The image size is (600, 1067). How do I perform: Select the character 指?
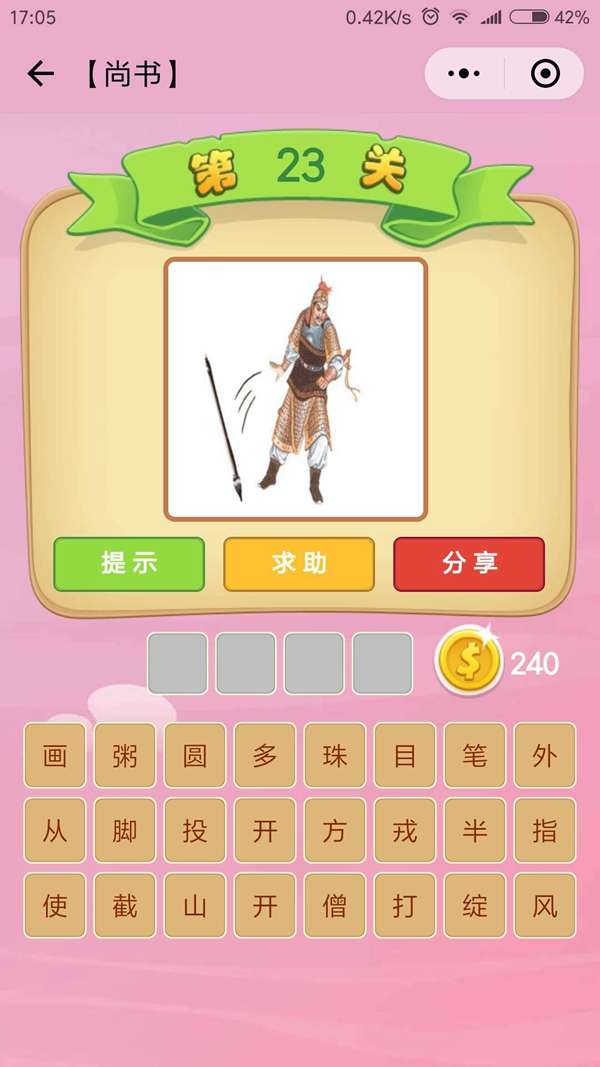tap(545, 830)
